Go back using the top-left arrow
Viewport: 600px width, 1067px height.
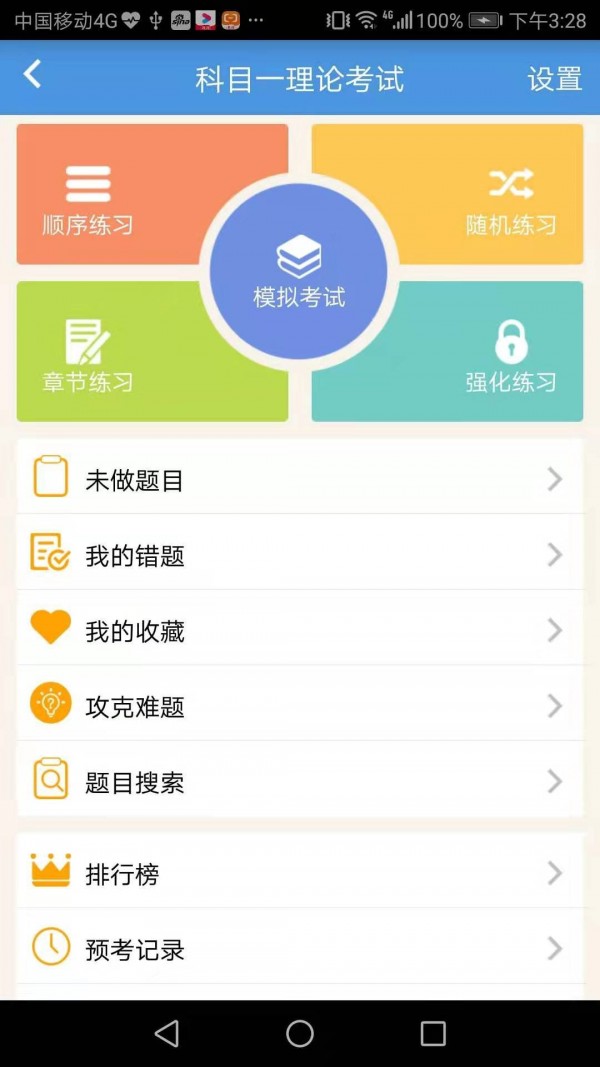click(33, 75)
